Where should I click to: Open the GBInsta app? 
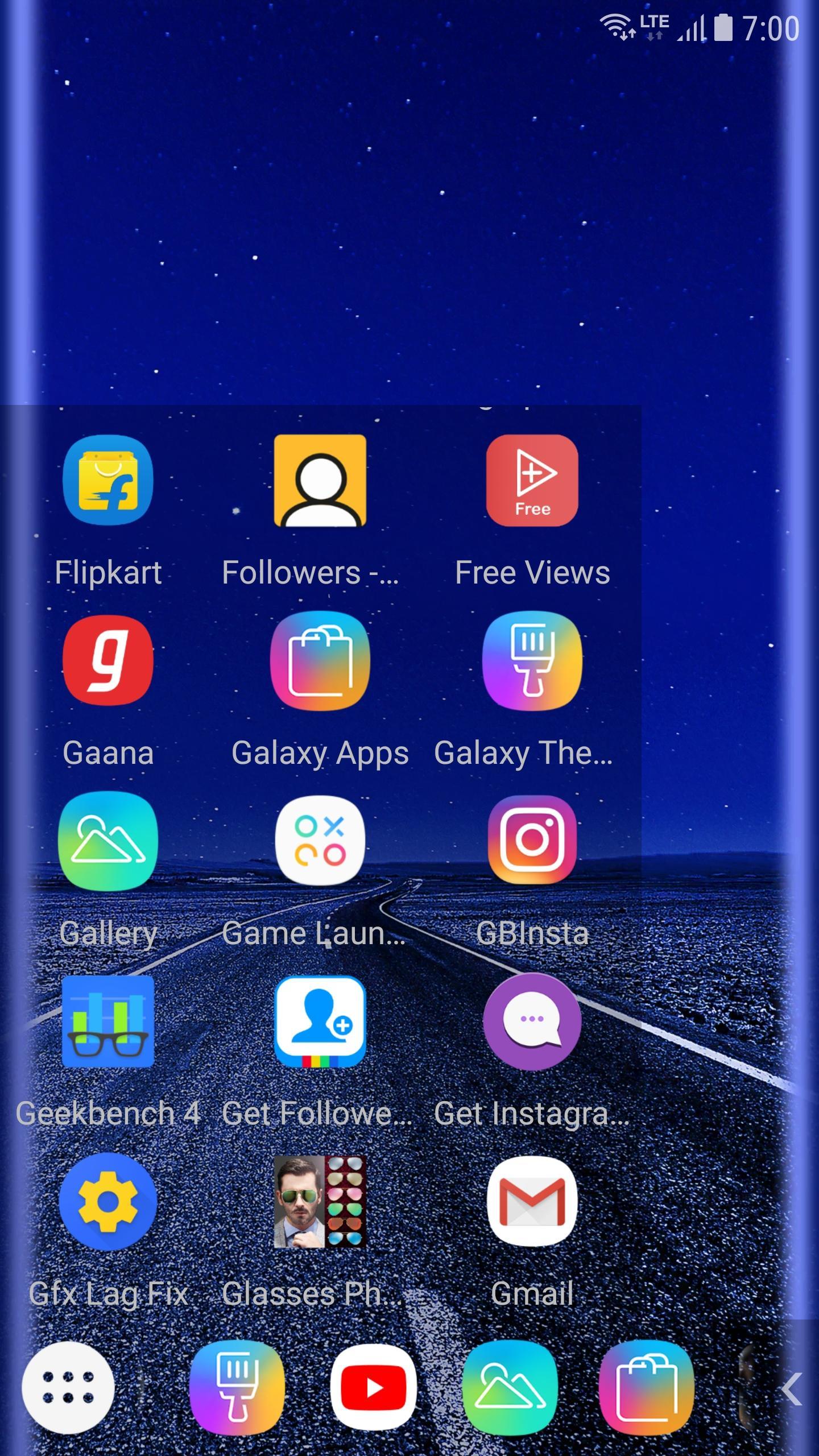[532, 841]
